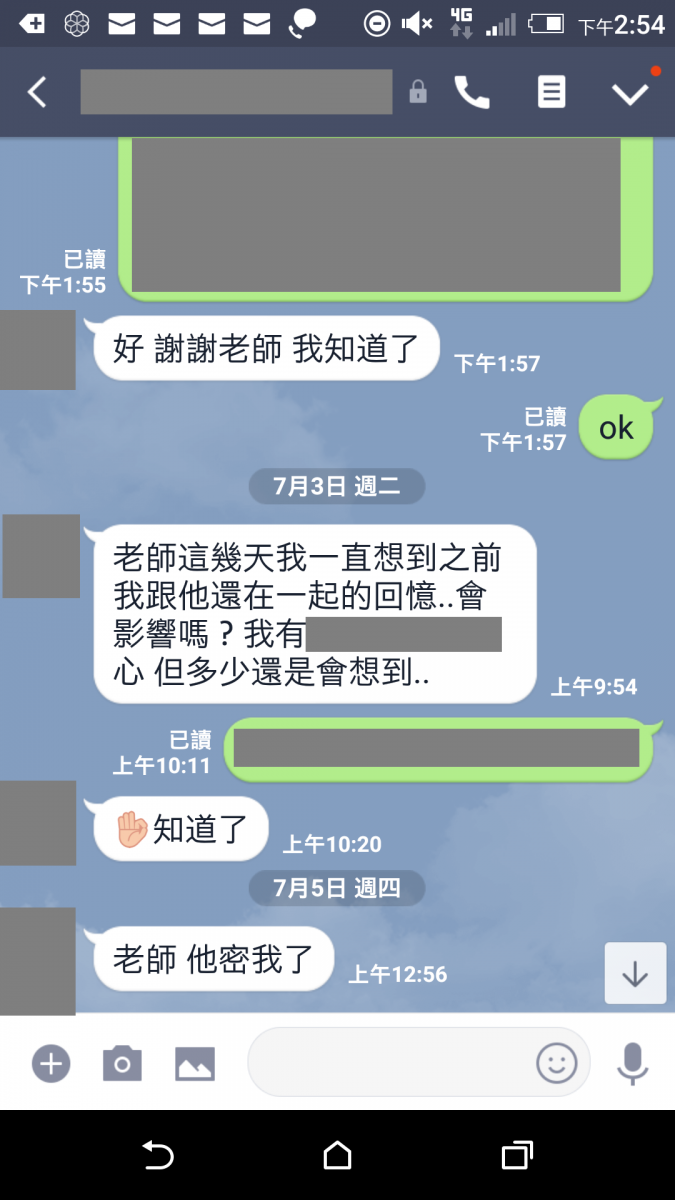Screen dimensions: 675x1200
Task: Jump to latest message arrow
Action: point(635,973)
